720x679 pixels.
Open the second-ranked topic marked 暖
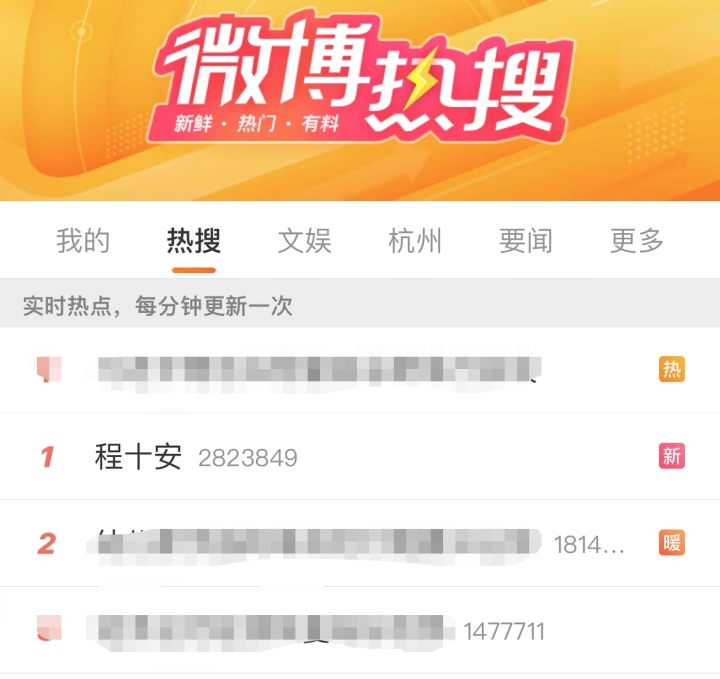(x=315, y=544)
